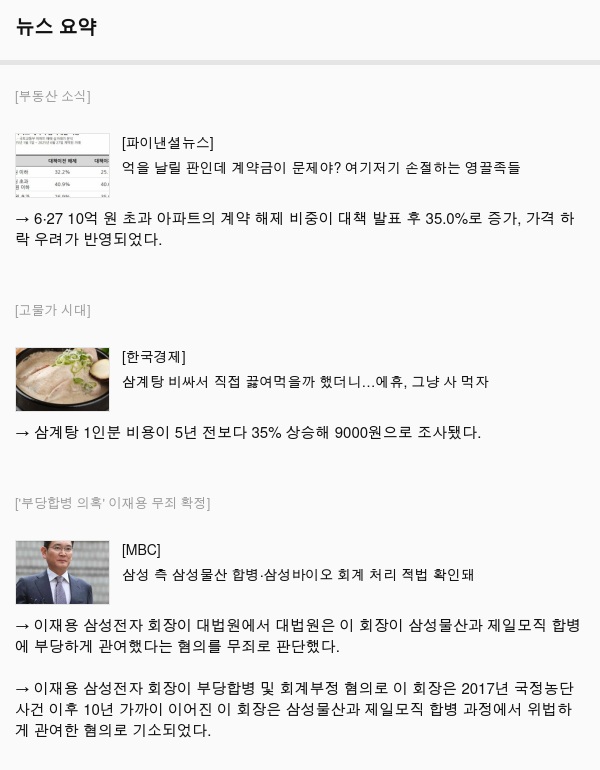Open the 한국경제 삼계탕 article

pyautogui.click(x=305, y=382)
